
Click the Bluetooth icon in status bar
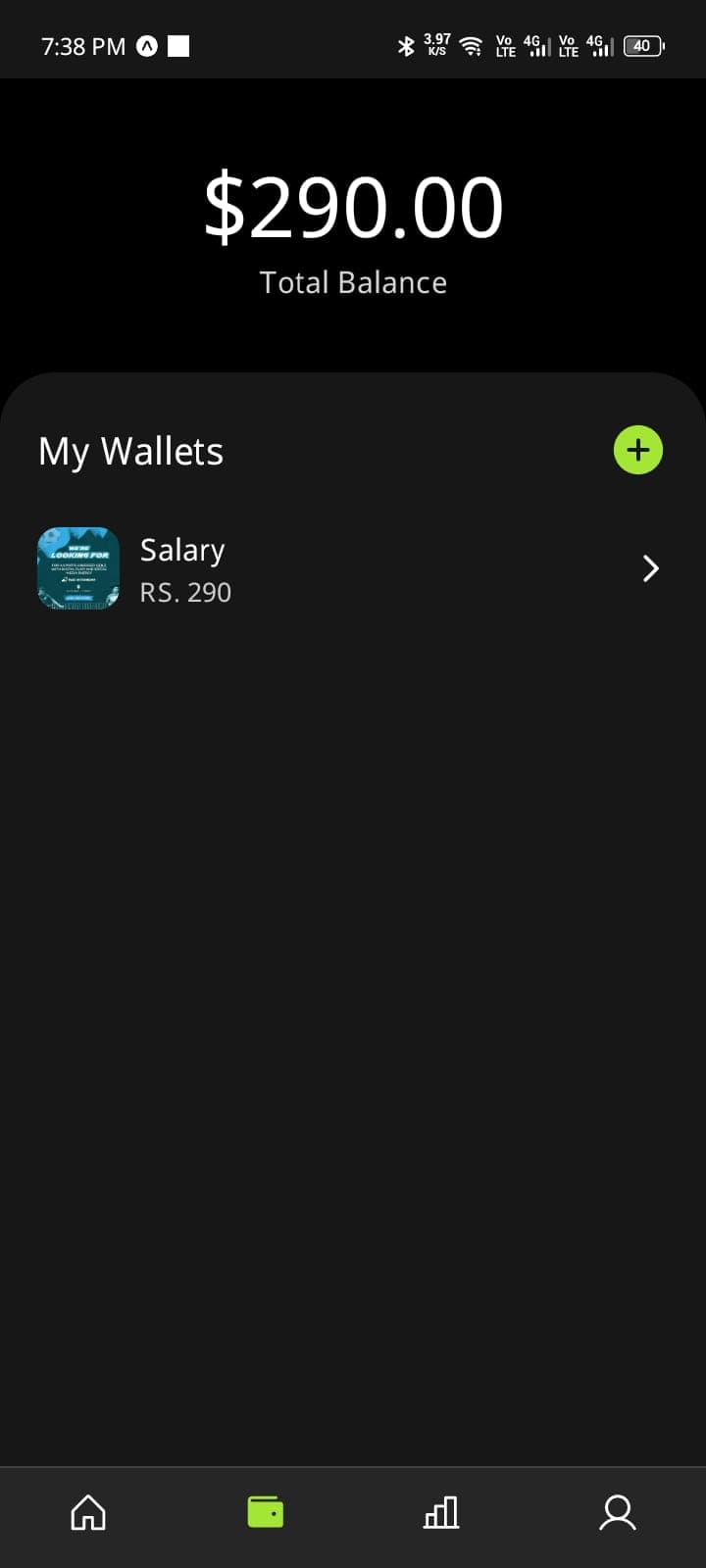407,45
